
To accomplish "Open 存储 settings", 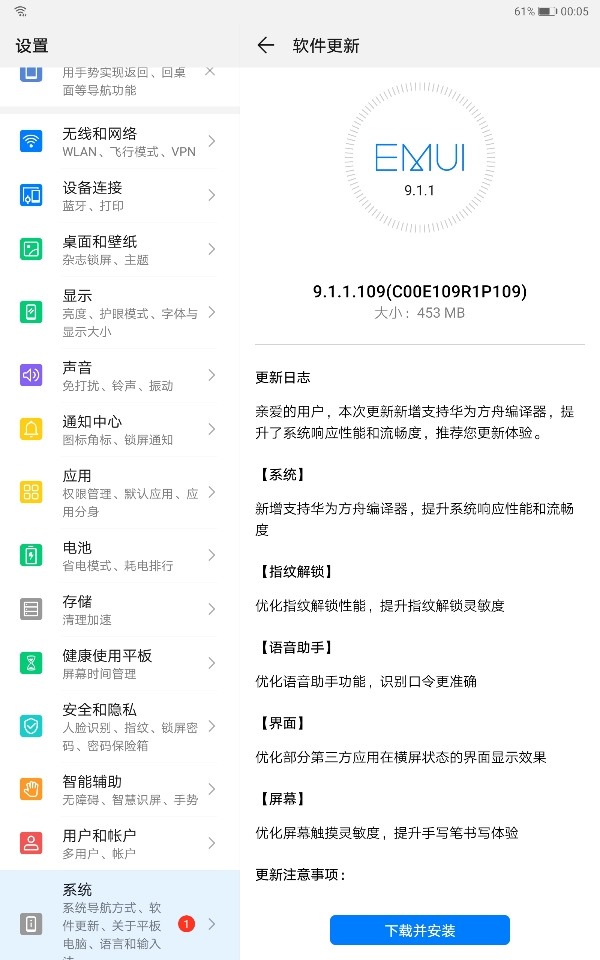I will pyautogui.click(x=120, y=609).
